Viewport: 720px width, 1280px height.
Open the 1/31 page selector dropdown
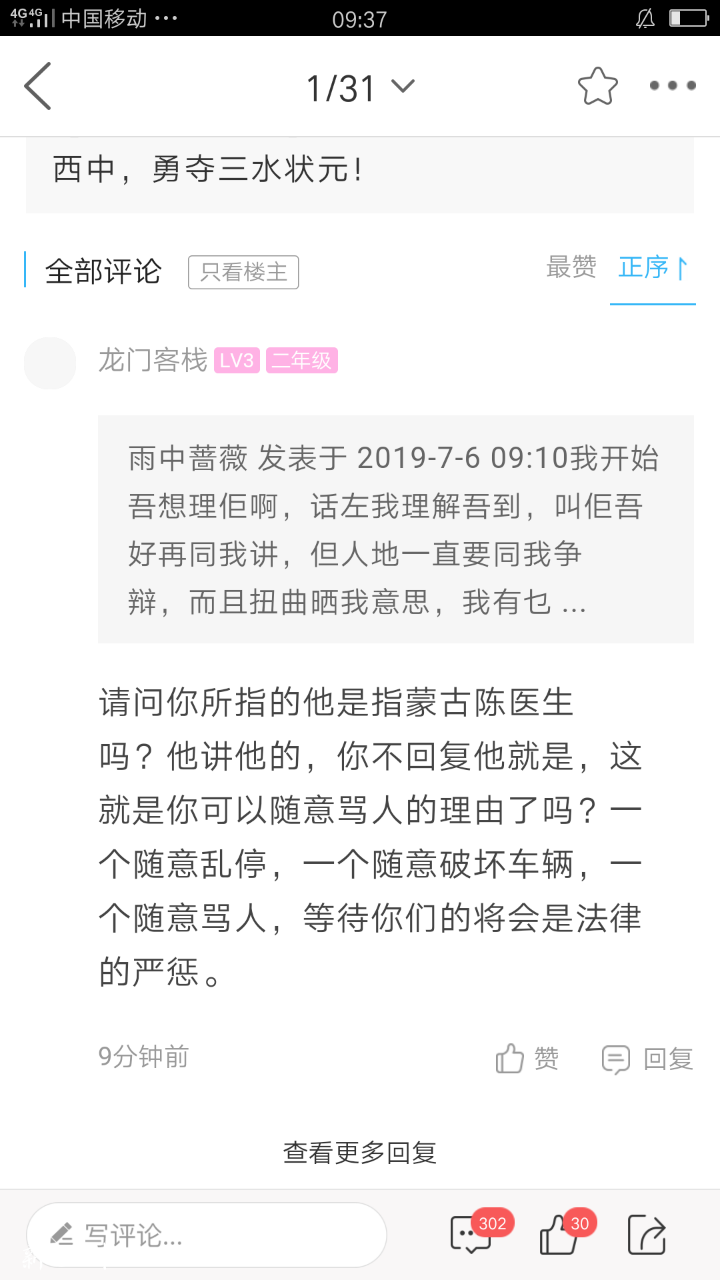360,88
